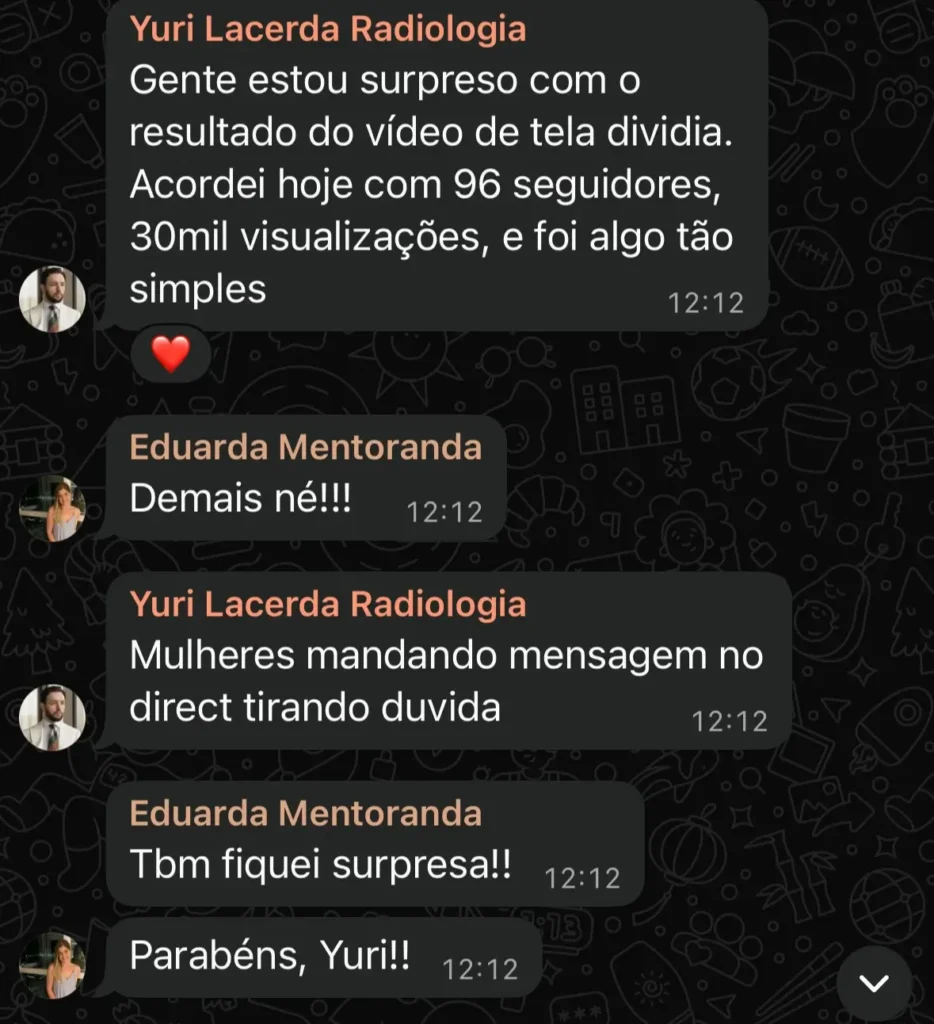Tap the 'Tbm fiquei surpresa!!' message
934x1024 pixels.
(x=321, y=863)
